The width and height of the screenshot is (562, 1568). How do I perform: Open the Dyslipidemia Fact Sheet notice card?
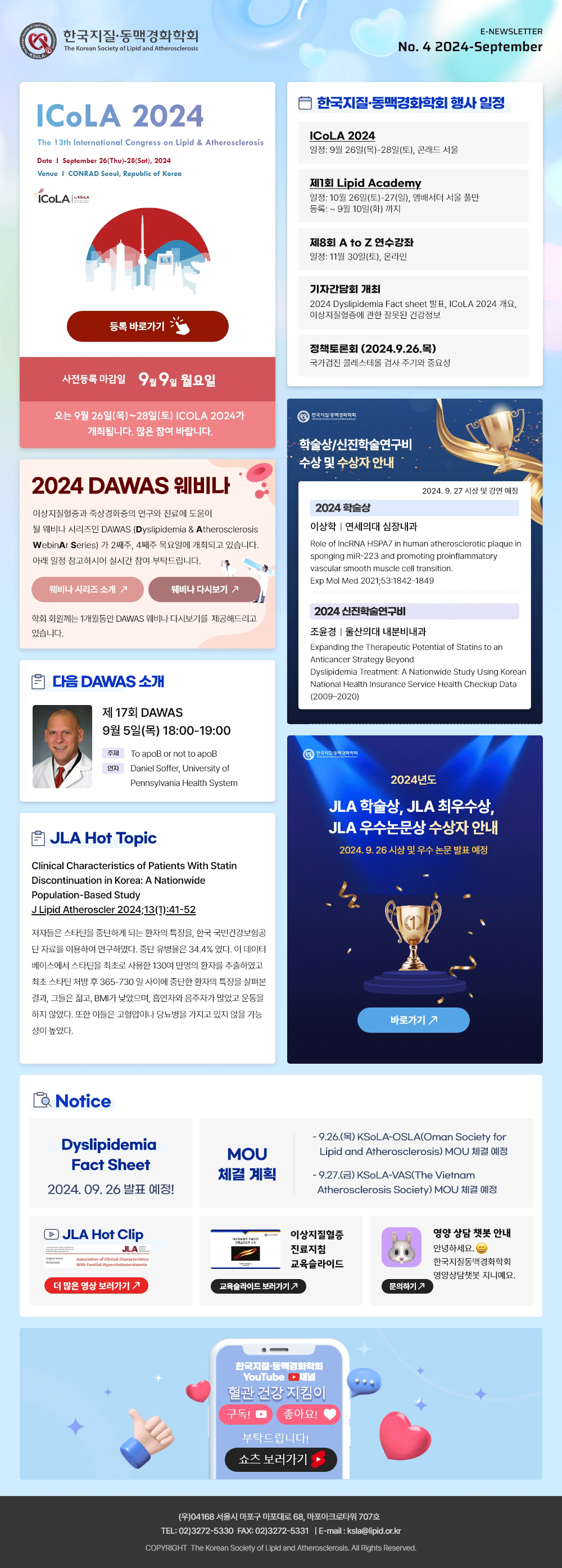pyautogui.click(x=111, y=1163)
